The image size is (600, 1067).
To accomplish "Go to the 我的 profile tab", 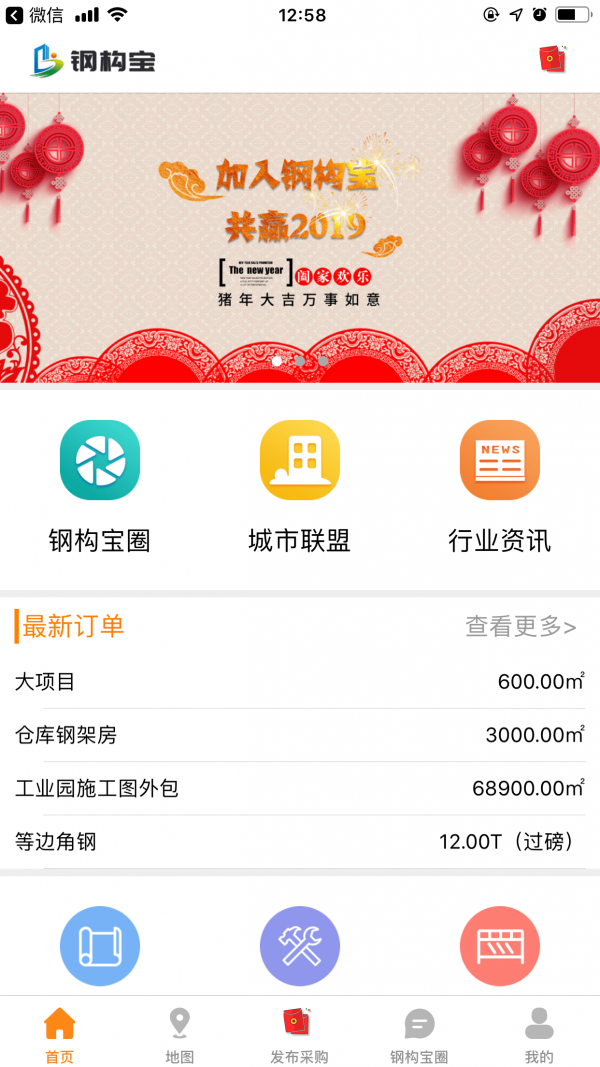I will (539, 1035).
